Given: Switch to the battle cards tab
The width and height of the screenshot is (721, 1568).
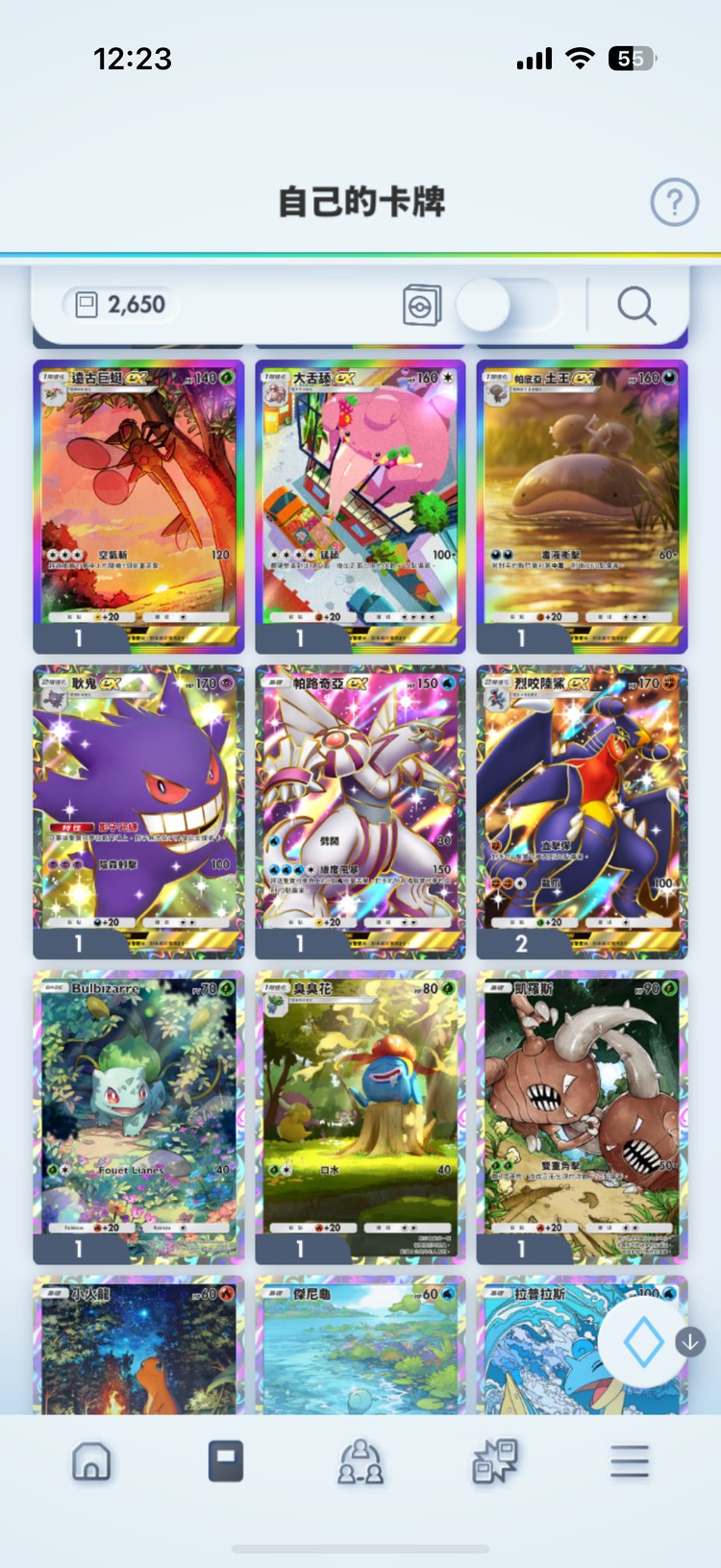Looking at the screenshot, I should click(x=495, y=1461).
